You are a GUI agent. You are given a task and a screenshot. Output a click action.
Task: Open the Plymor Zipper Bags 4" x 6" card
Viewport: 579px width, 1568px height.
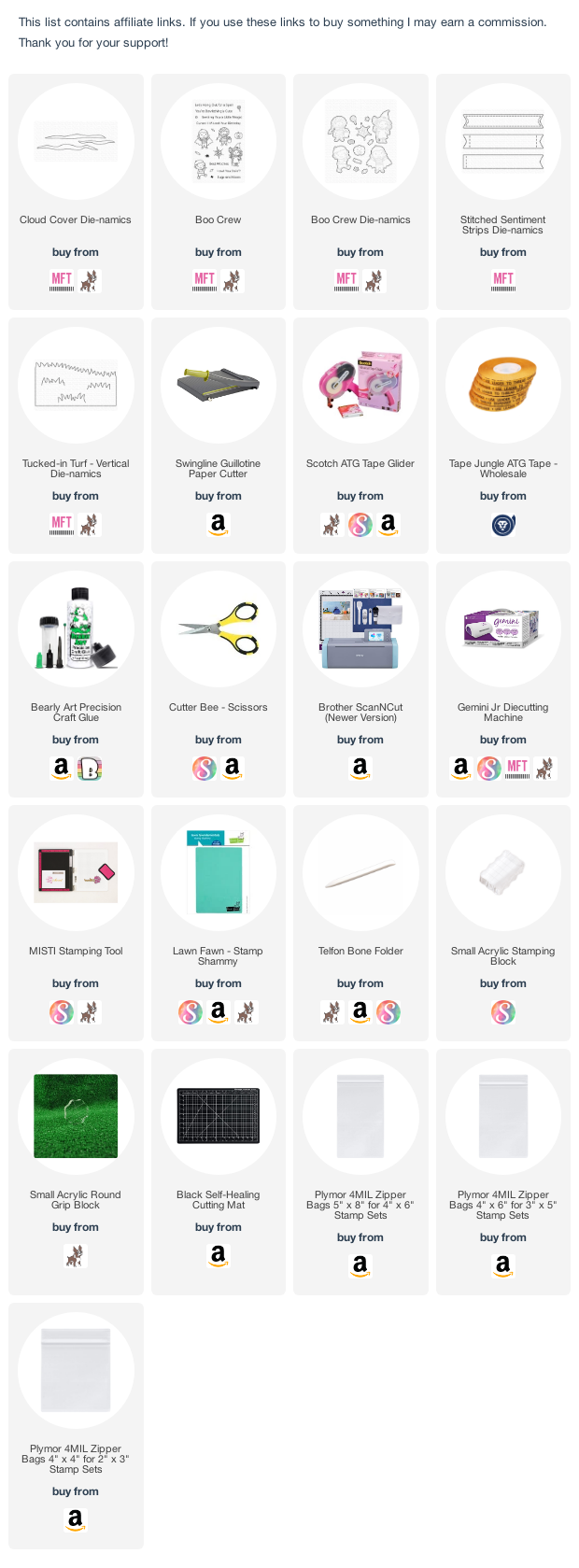pos(502,1116)
